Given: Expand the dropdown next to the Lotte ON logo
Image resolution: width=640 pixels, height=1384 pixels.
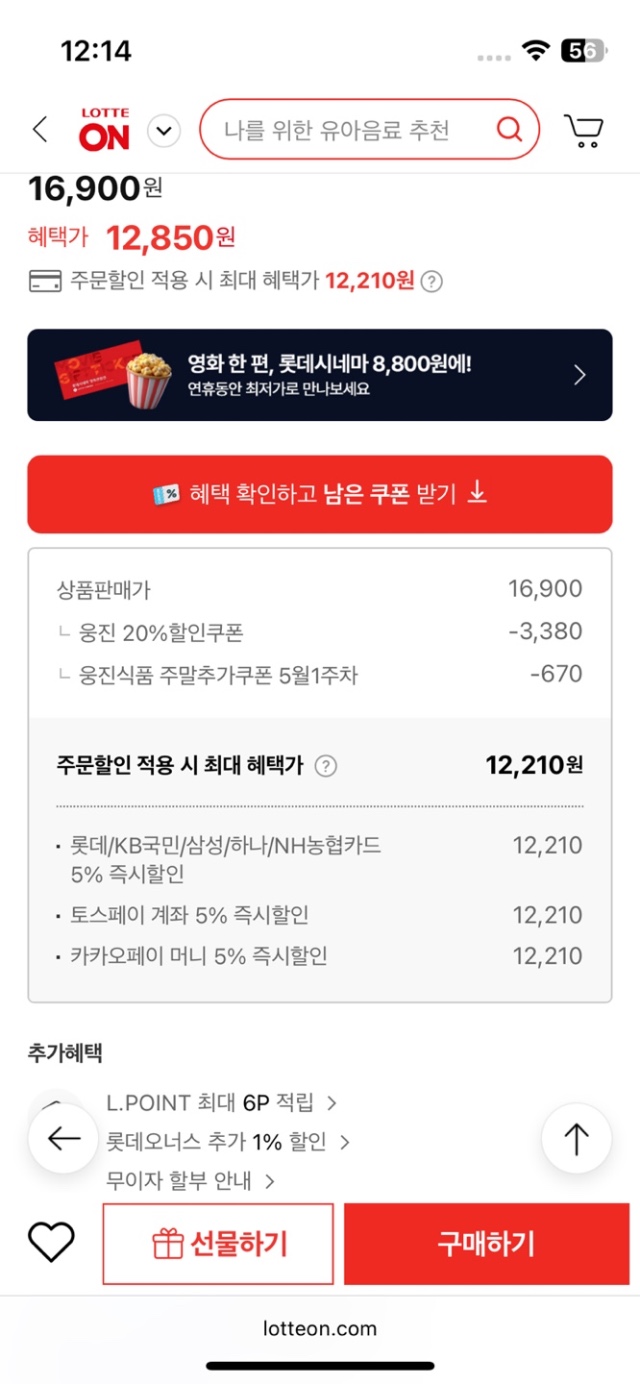Looking at the screenshot, I should point(164,131).
